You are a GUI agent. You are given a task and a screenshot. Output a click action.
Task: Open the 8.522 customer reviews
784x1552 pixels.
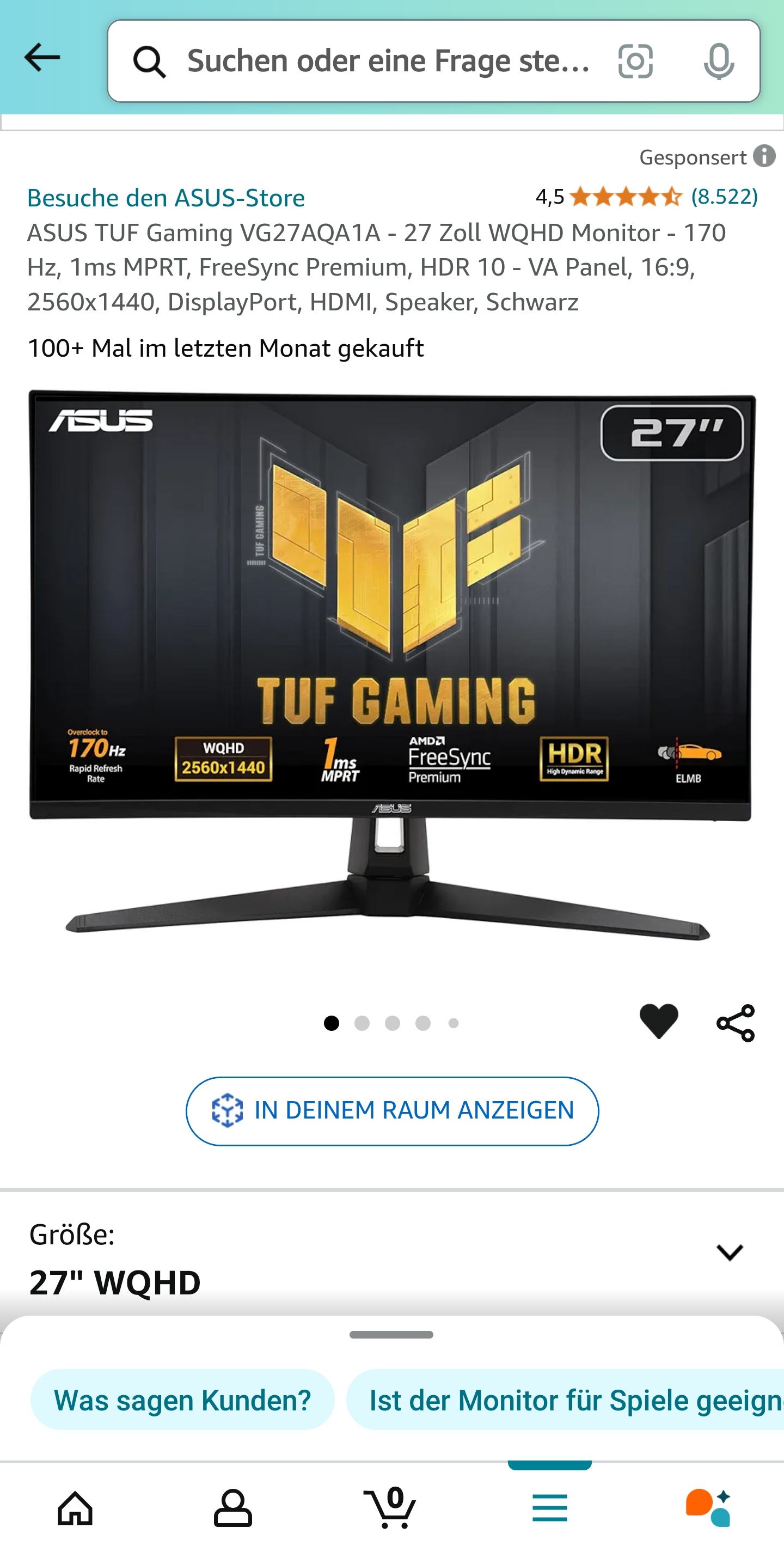(724, 197)
